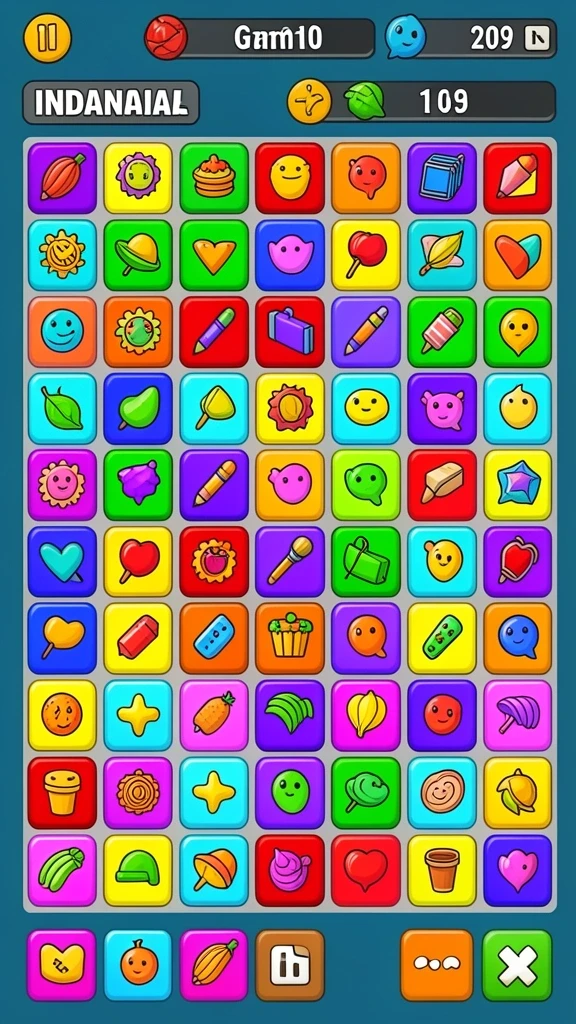Select the purple tile with green bananas

(290, 715)
